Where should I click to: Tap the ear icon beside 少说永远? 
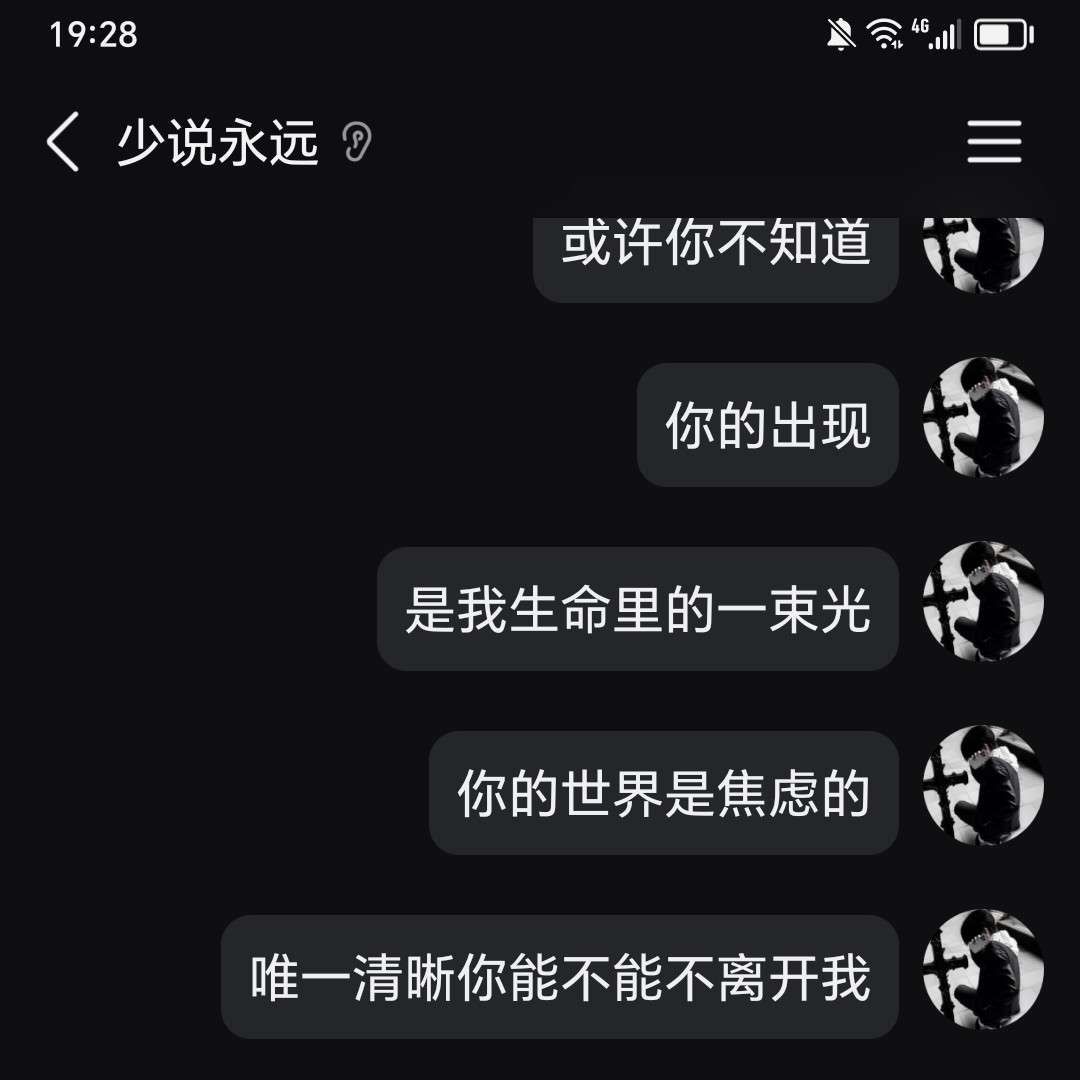point(356,143)
